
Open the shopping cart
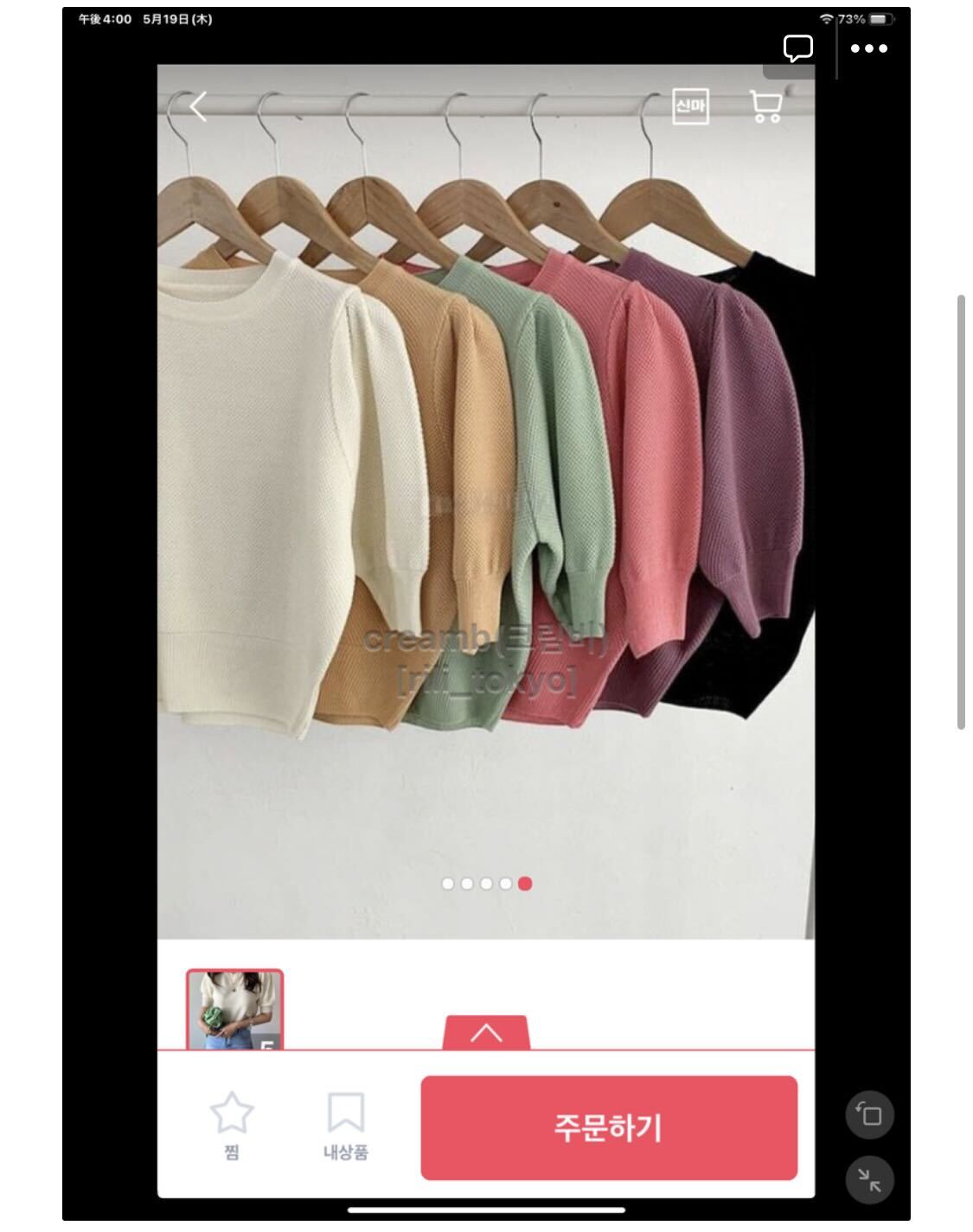click(765, 107)
